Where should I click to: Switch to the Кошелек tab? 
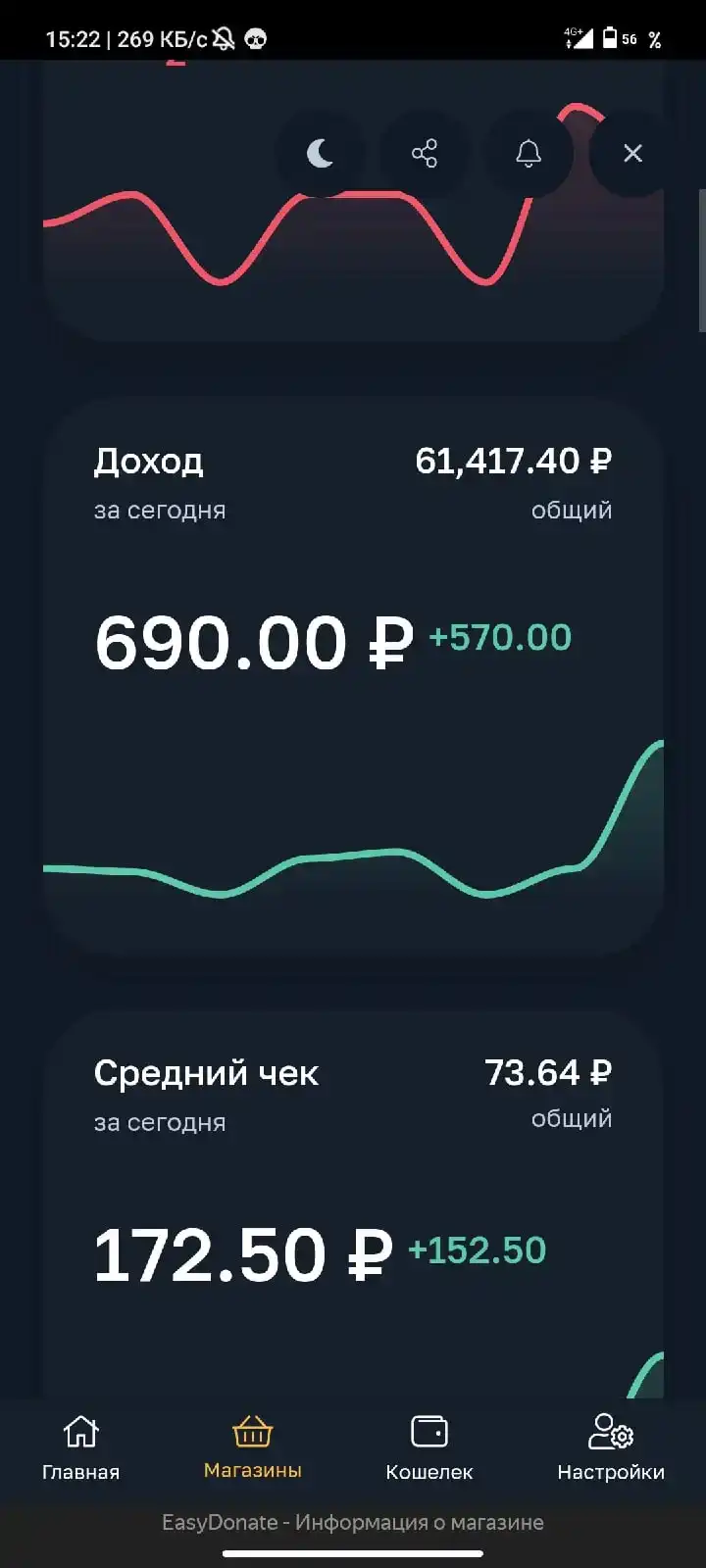429,1447
